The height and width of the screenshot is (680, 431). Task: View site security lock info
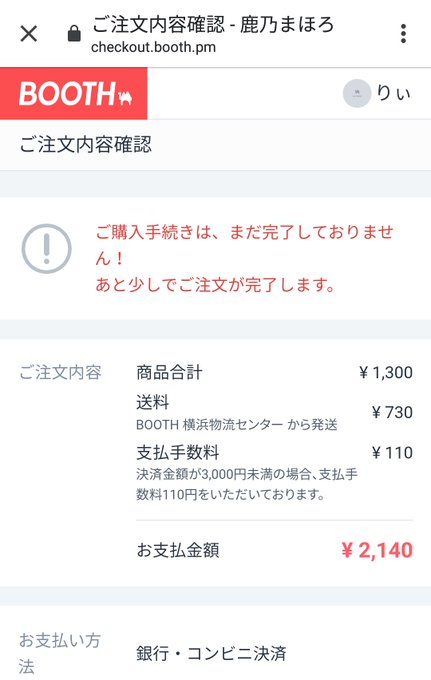pos(74,33)
